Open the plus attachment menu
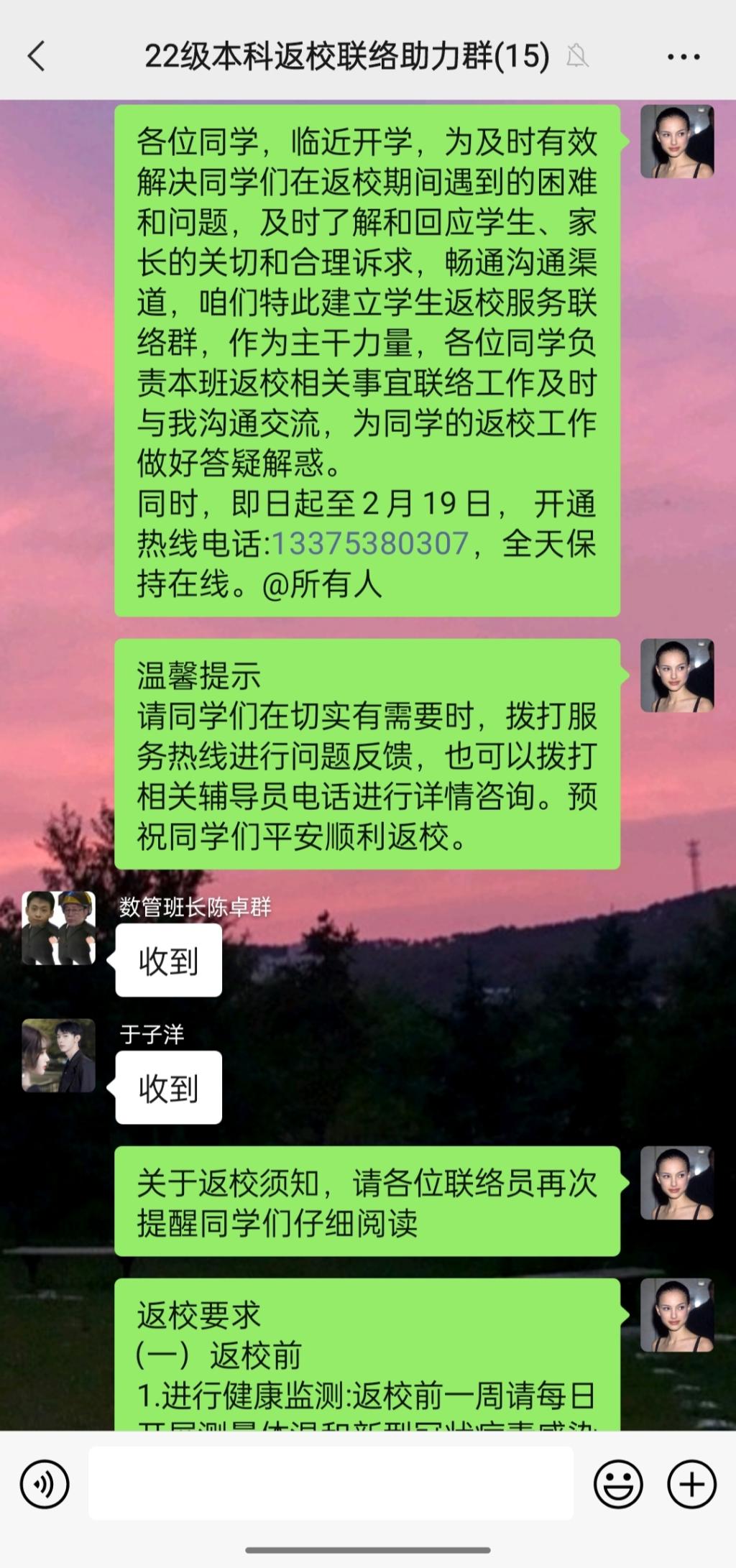Screen dimensions: 736x1568 691,1484
